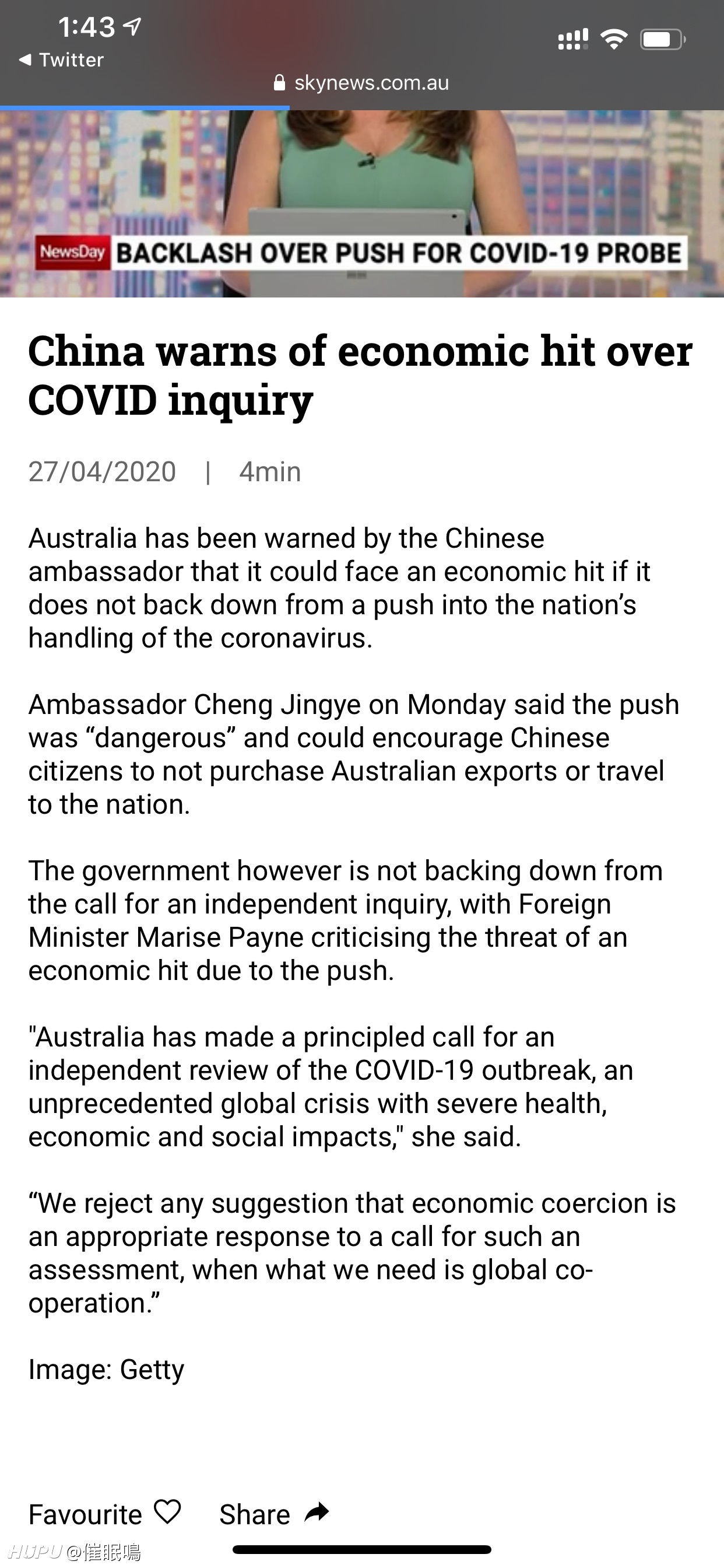Favourite this article
This screenshot has height=1568, width=724.
105,1514
